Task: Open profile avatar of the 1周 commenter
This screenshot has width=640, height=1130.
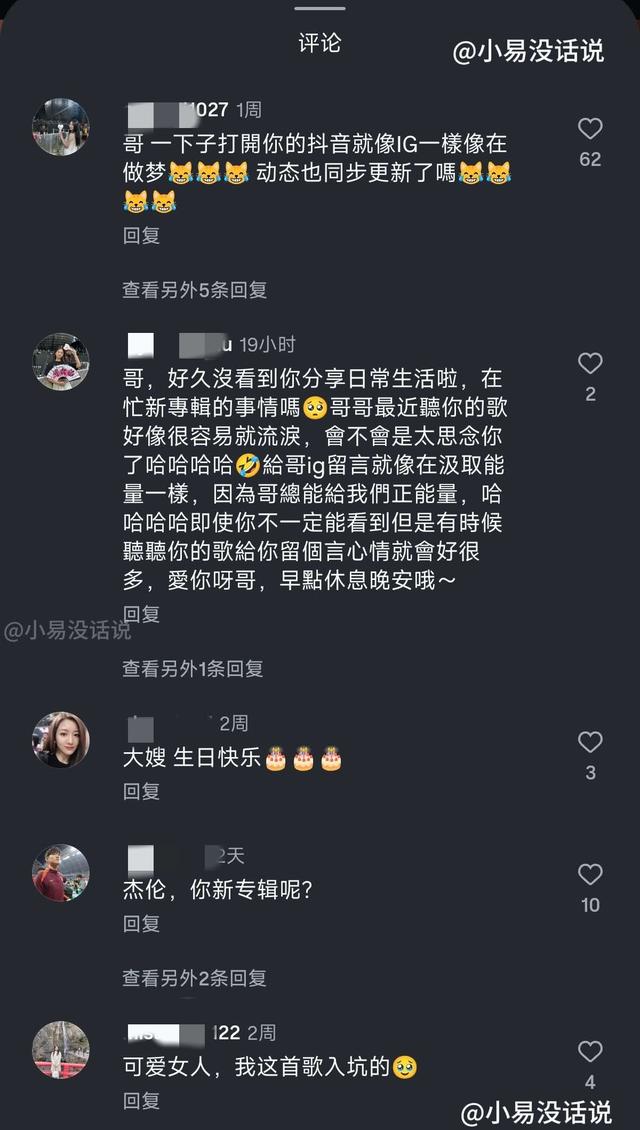Action: point(61,127)
